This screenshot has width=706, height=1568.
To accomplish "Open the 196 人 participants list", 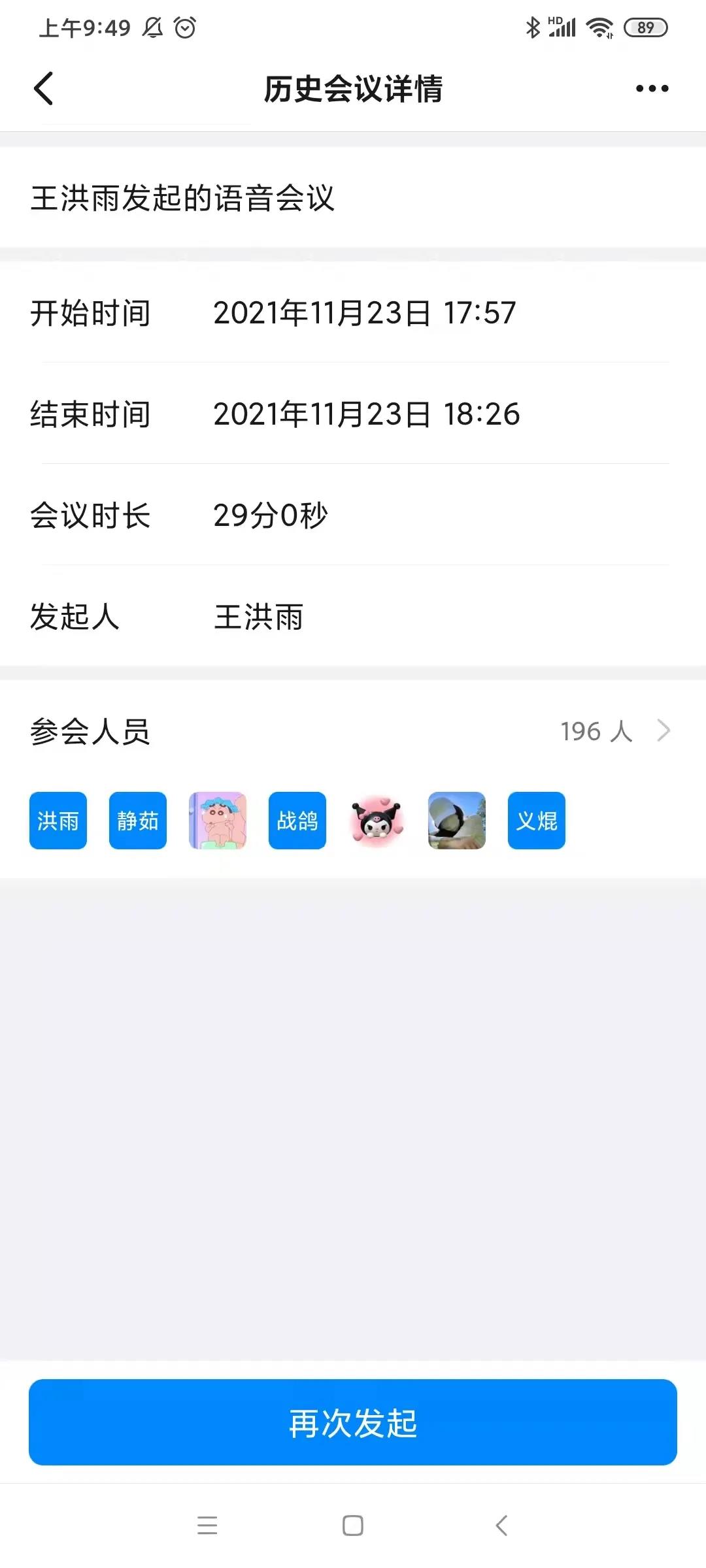I will pyautogui.click(x=614, y=731).
